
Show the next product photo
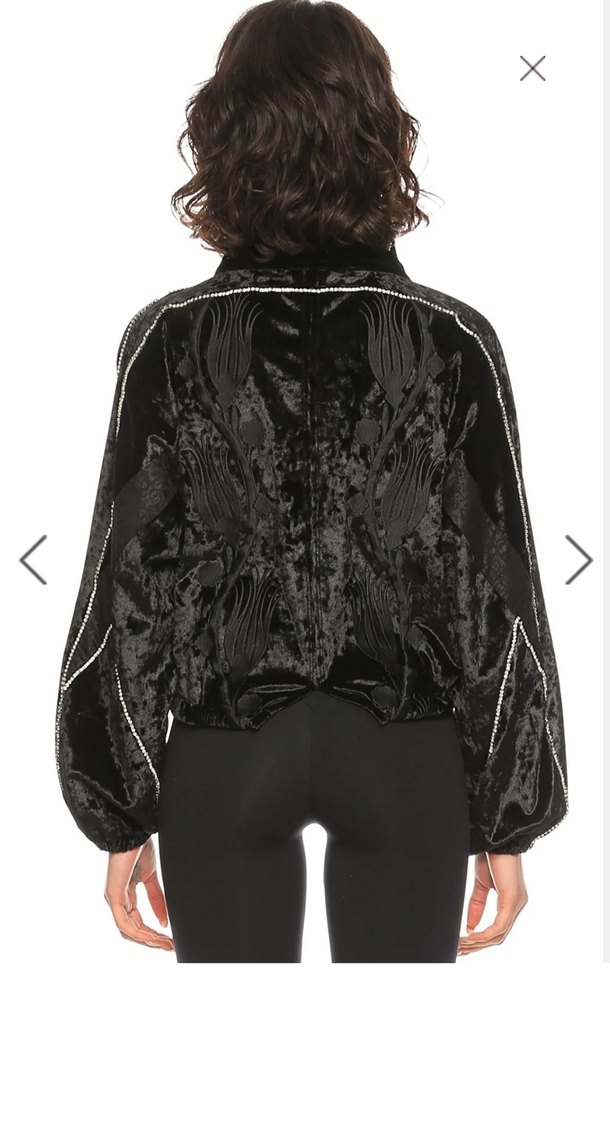click(x=578, y=560)
